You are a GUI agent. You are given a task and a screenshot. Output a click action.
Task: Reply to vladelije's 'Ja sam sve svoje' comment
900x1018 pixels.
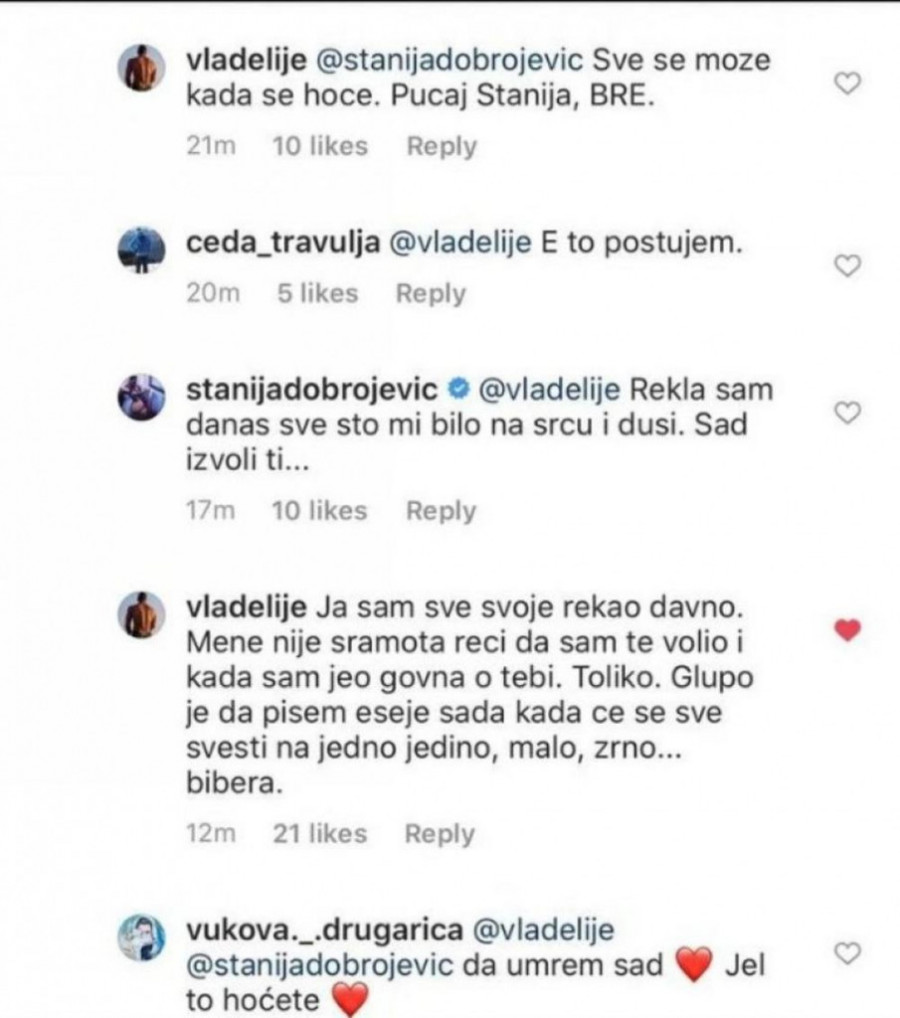coord(441,833)
